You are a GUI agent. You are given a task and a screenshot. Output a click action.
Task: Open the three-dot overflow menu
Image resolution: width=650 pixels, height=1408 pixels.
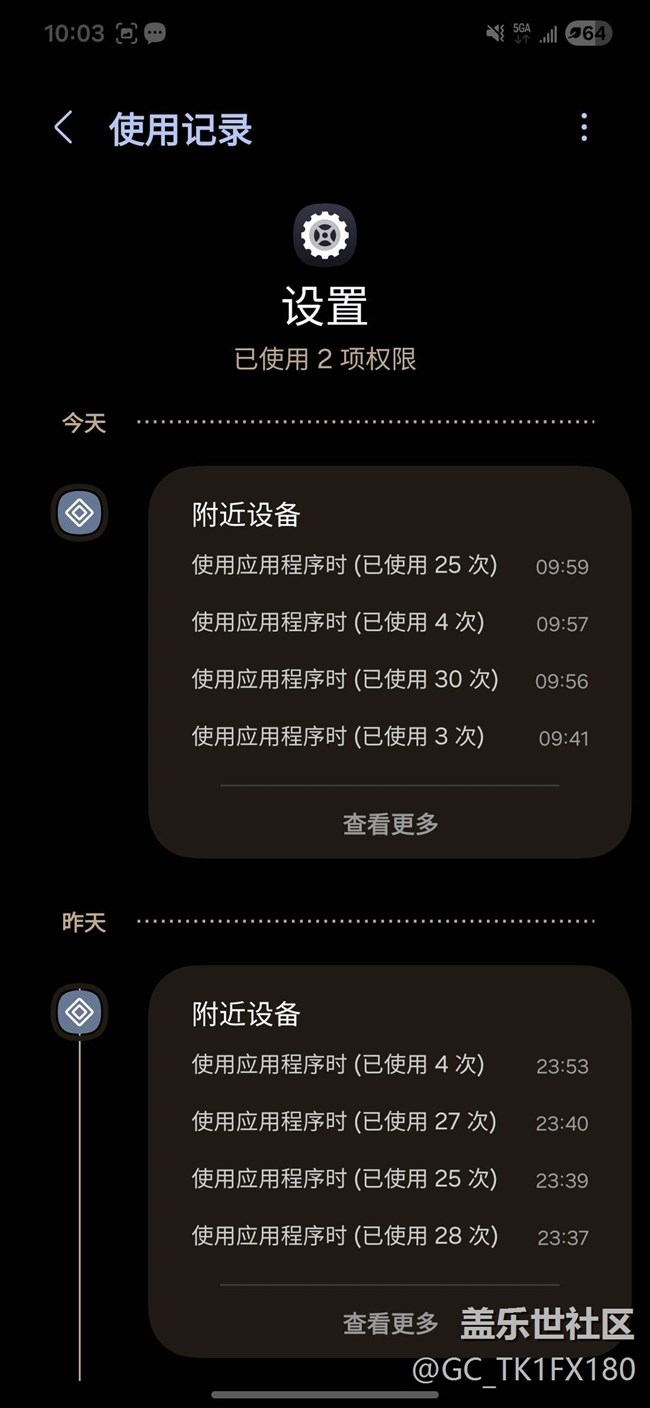pos(584,127)
